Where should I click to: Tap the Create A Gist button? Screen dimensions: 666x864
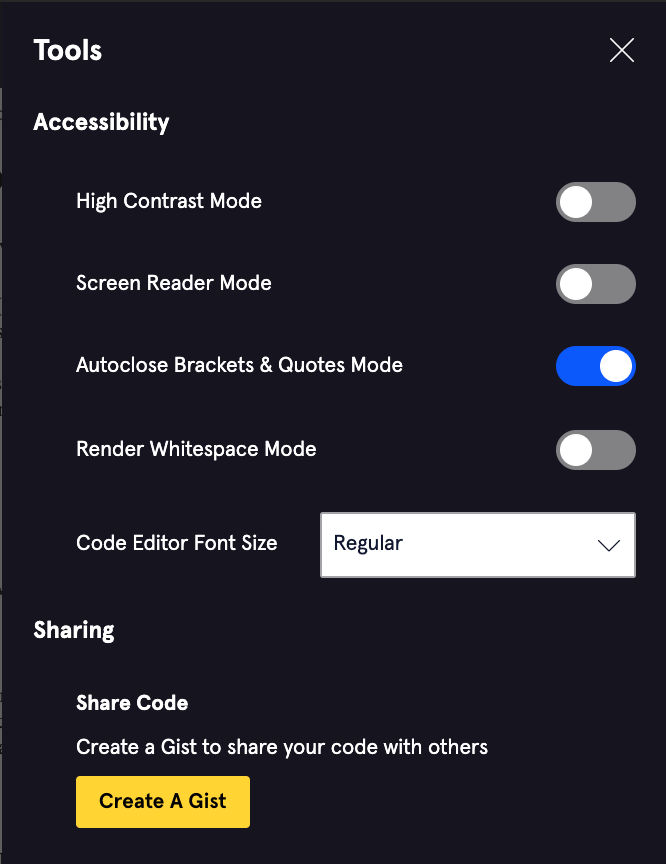pos(163,801)
